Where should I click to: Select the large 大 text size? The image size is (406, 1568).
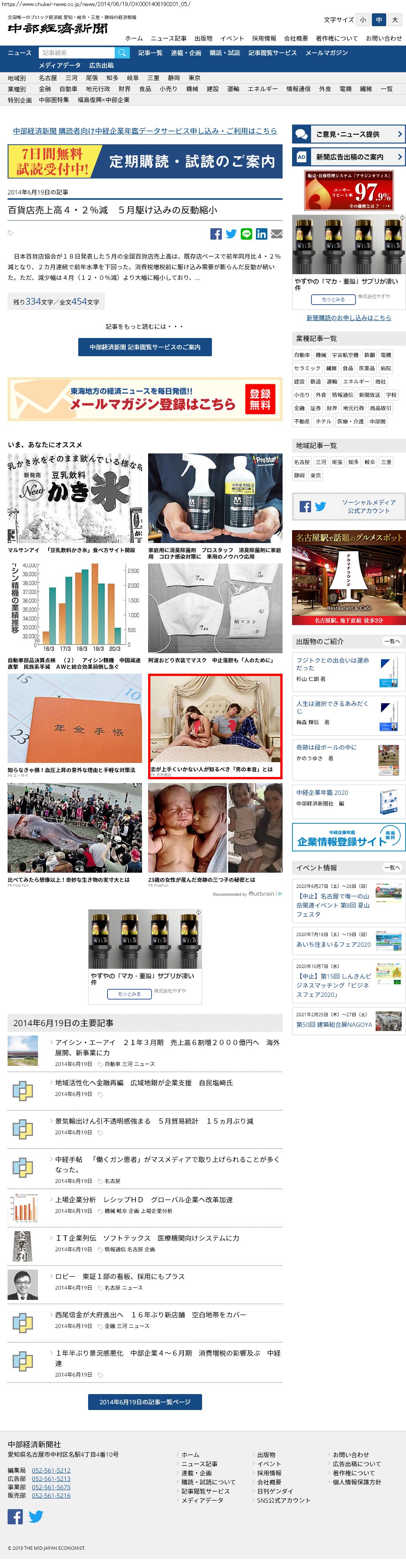pyautogui.click(x=395, y=20)
